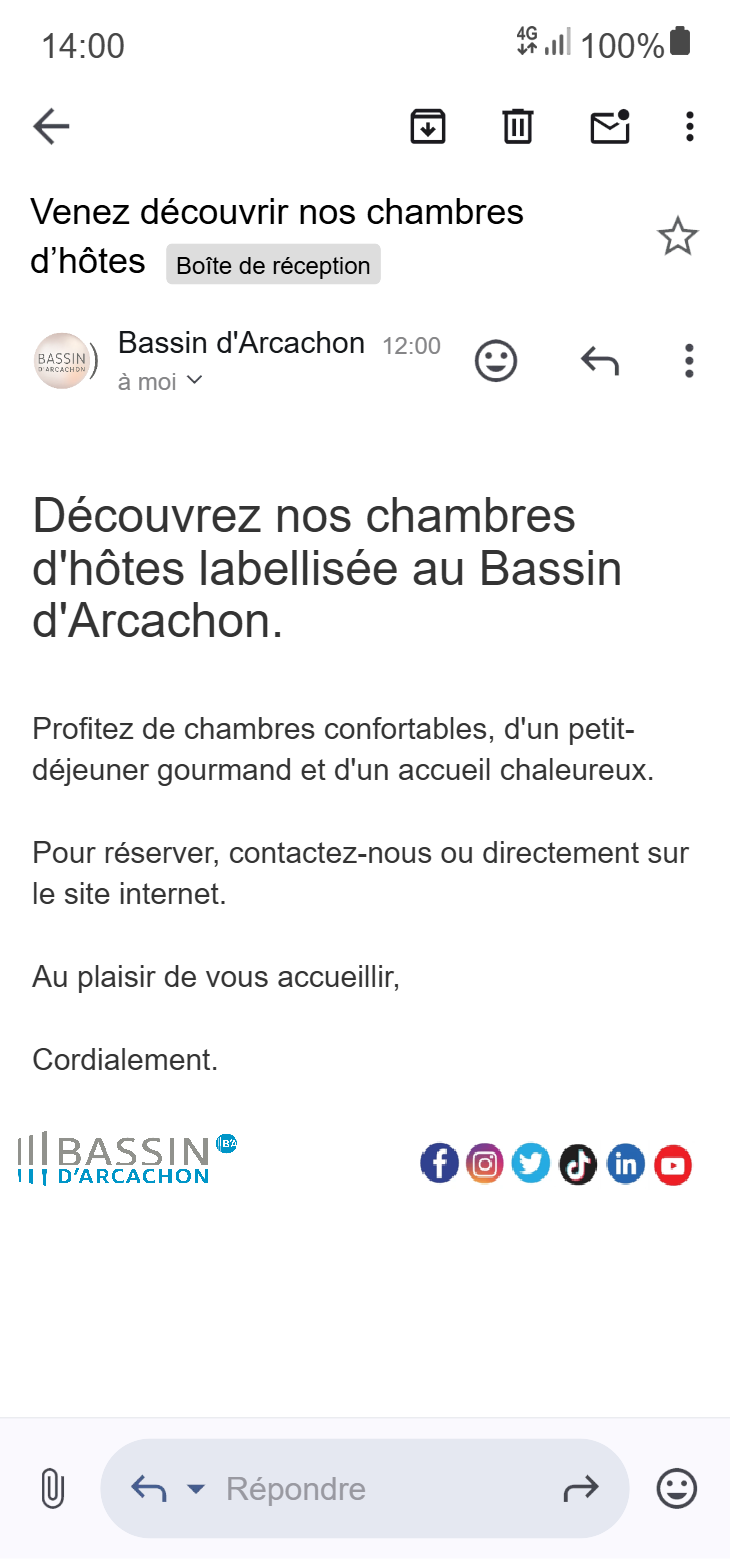Image resolution: width=730 pixels, height=1560 pixels.
Task: Forward the email with the right arrow
Action: [x=580, y=1489]
